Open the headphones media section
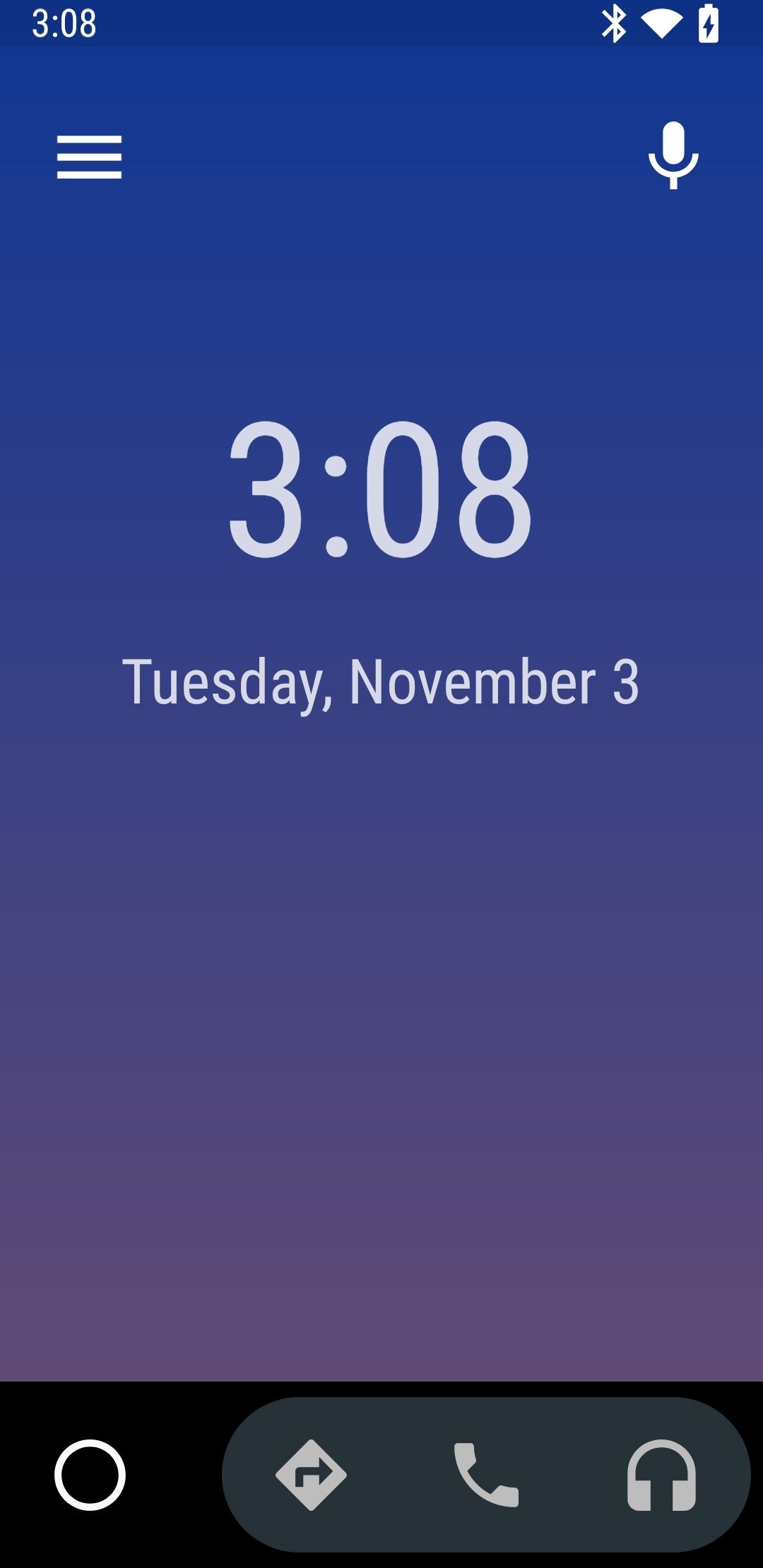The width and height of the screenshot is (763, 1568). (661, 1475)
